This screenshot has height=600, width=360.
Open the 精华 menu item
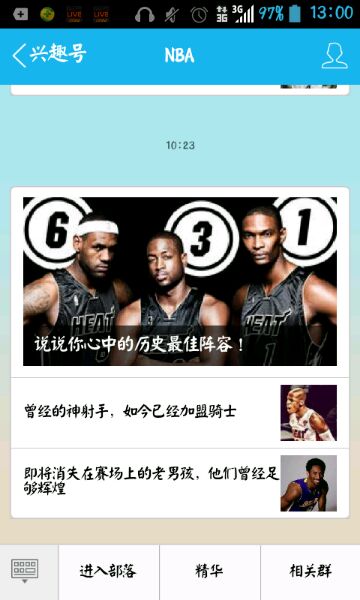pyautogui.click(x=210, y=572)
